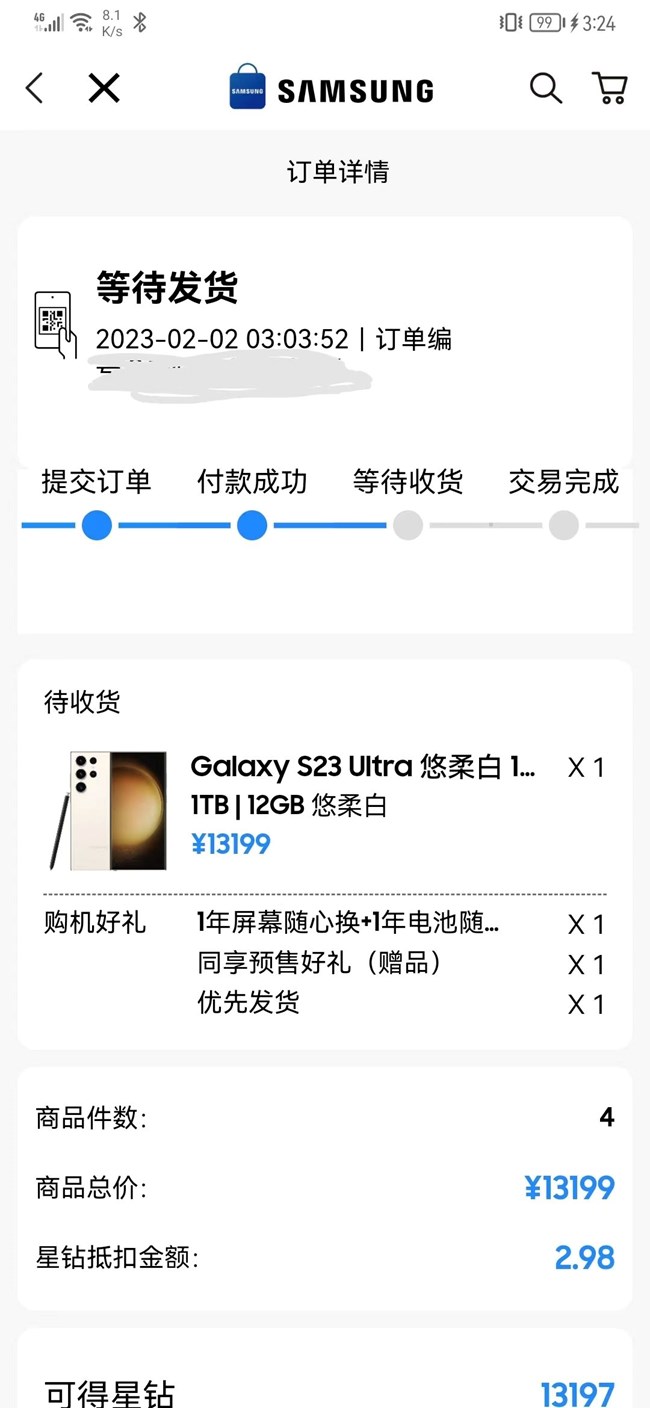Screen dimensions: 650x1408
Task: Open the shopping cart
Action: point(609,89)
